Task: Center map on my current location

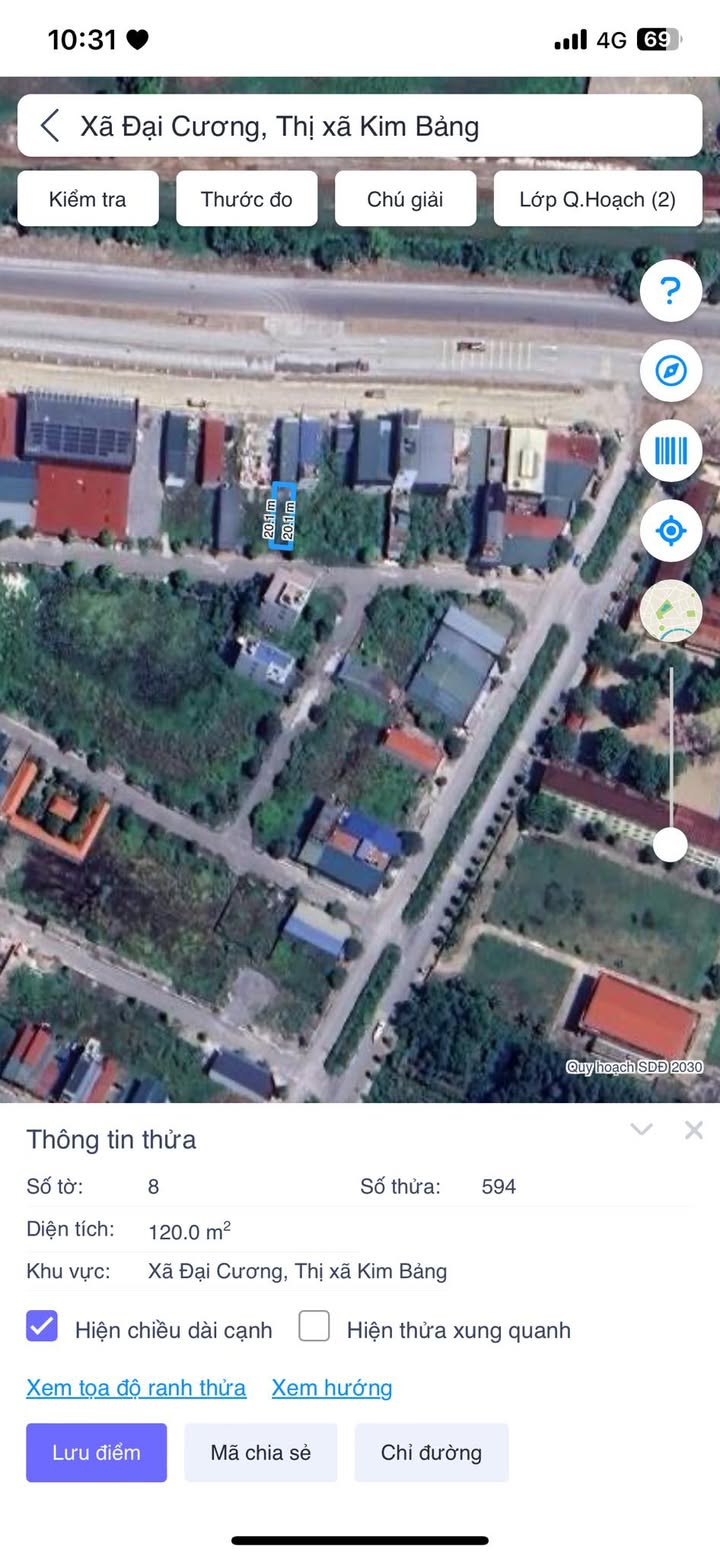Action: [x=670, y=530]
